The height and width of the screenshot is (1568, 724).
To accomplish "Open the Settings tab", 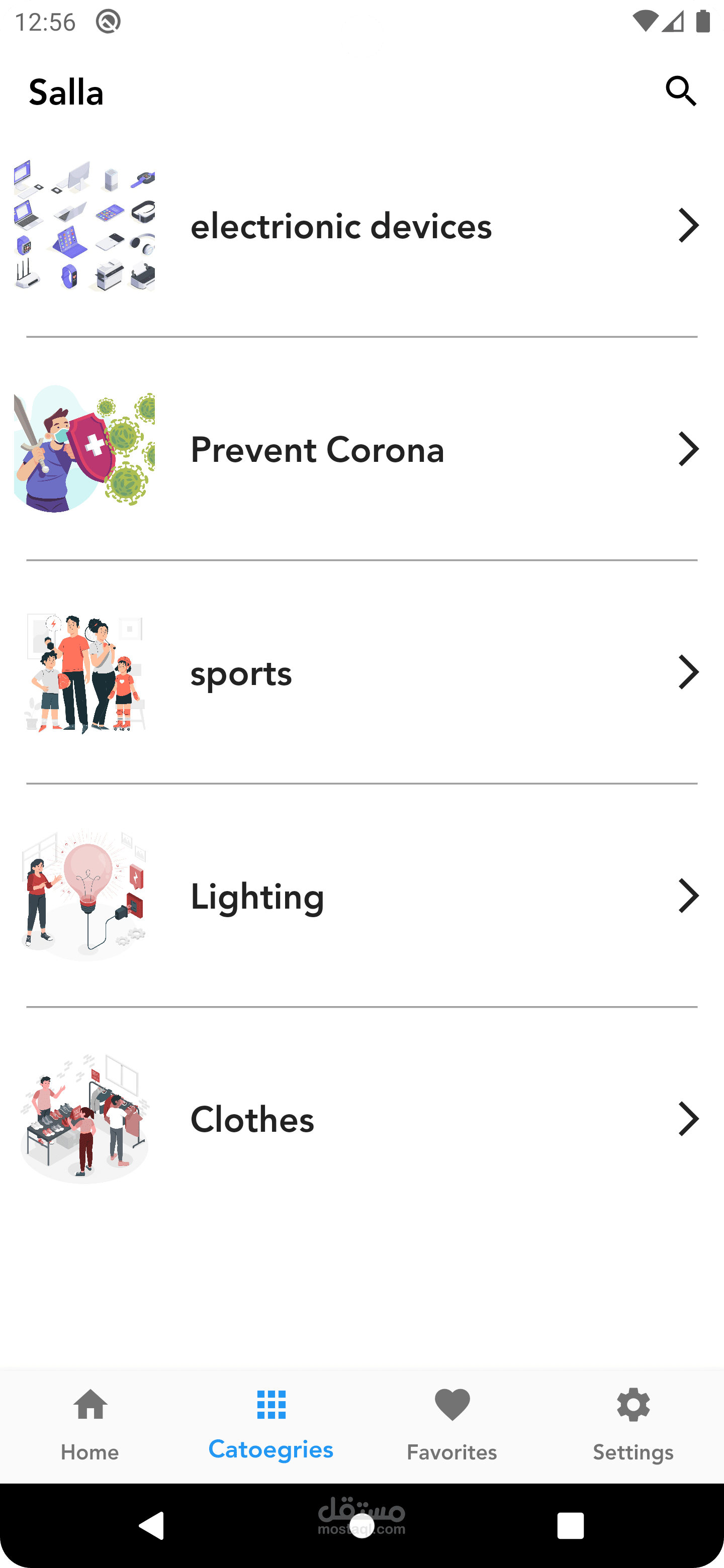I will tap(633, 1424).
